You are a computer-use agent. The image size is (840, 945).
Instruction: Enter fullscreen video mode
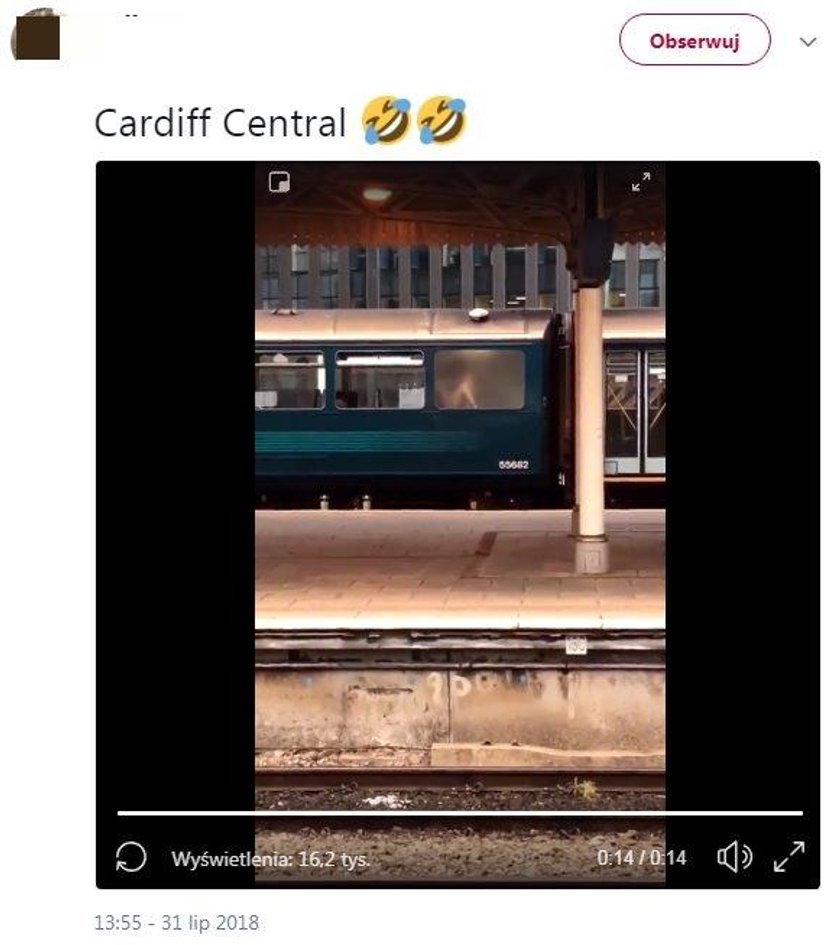pos(789,857)
